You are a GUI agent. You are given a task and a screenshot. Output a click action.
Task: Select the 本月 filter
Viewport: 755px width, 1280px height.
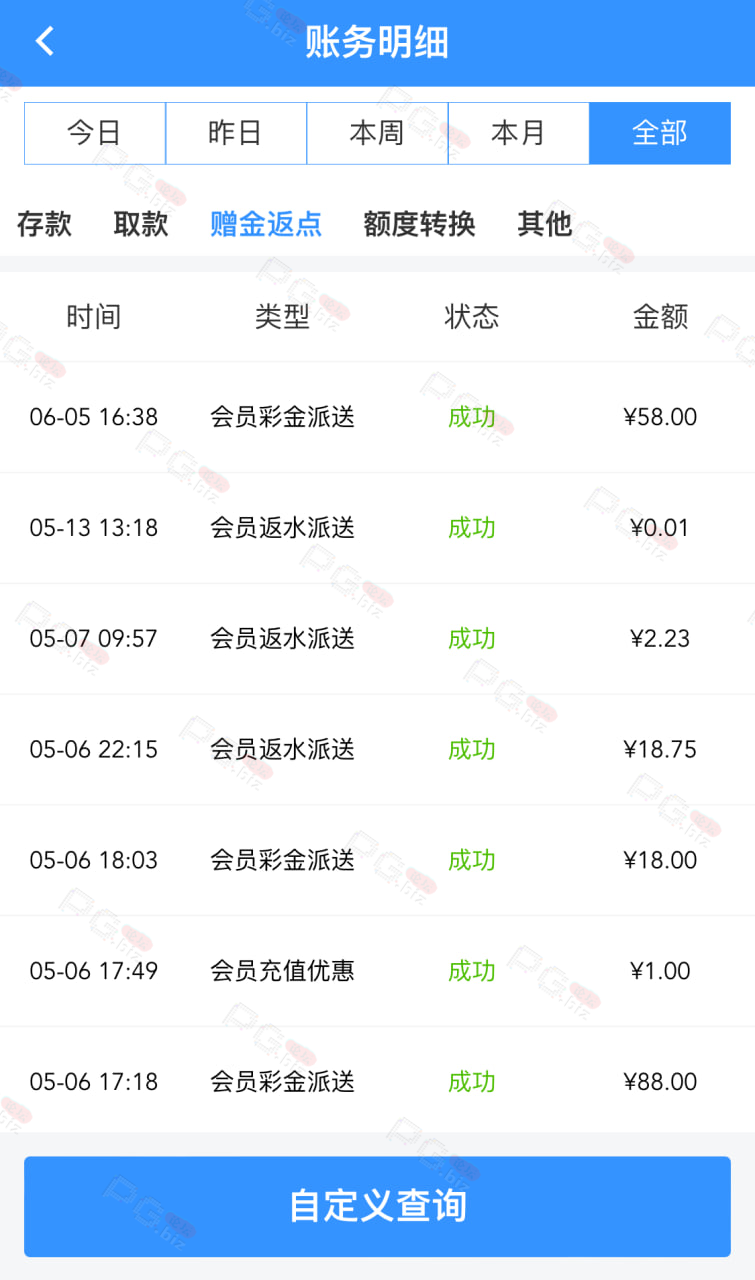point(518,133)
